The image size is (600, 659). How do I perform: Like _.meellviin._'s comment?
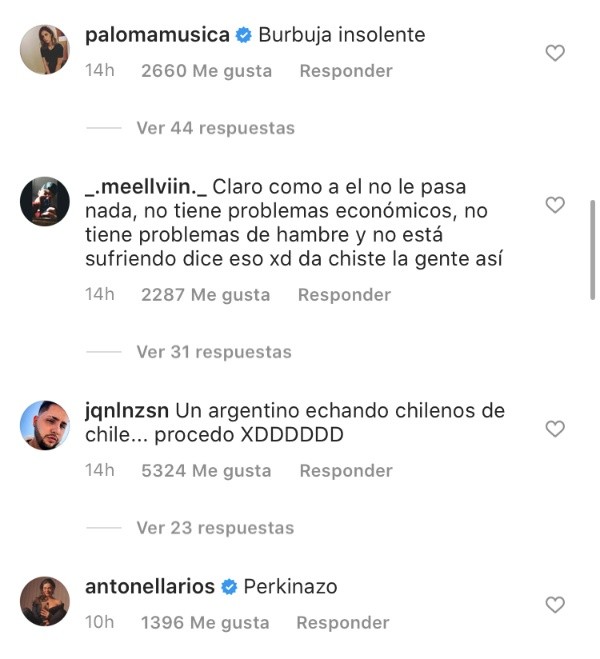tap(554, 205)
